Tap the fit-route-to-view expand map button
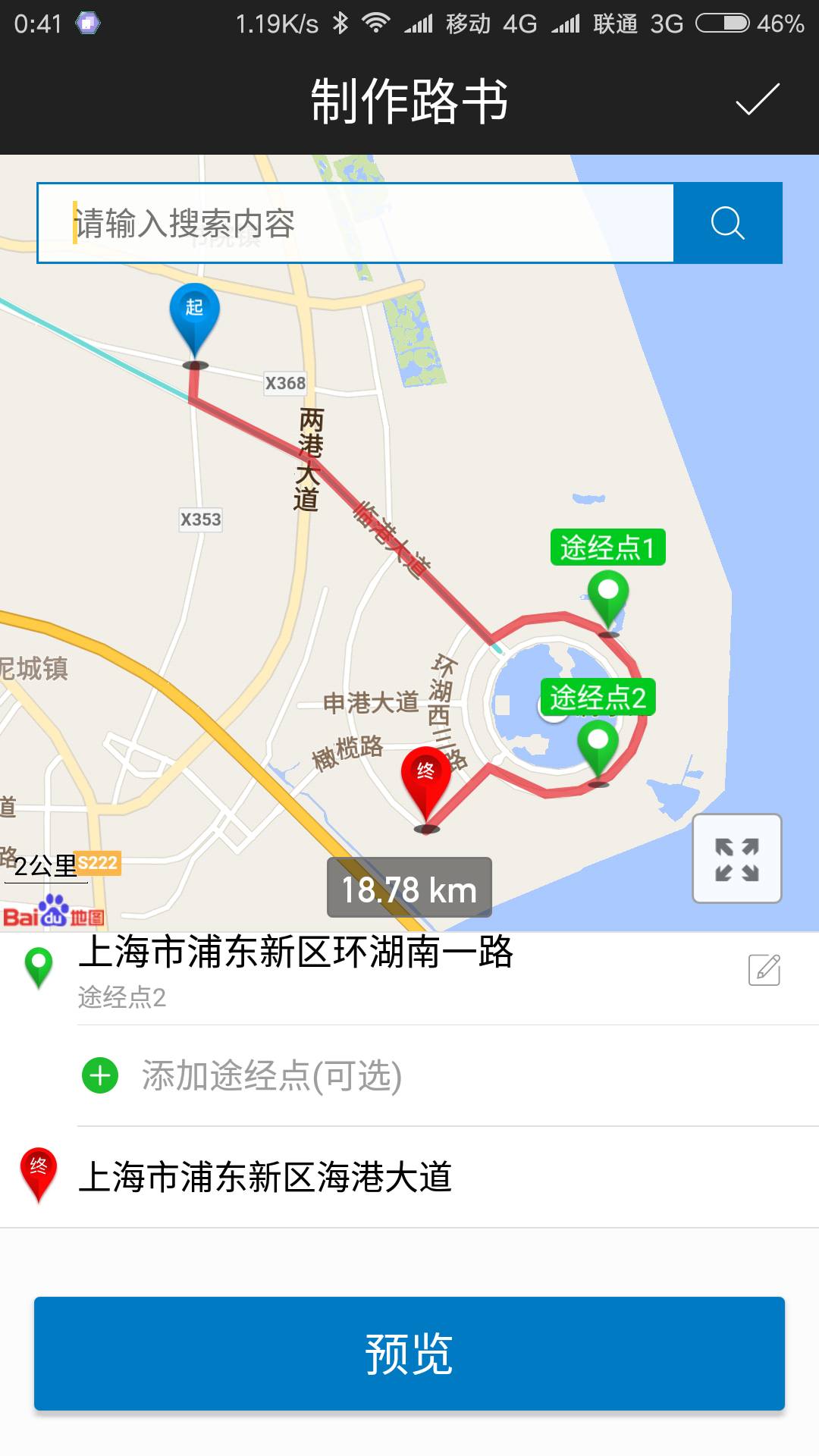819x1456 pixels. coord(737,858)
